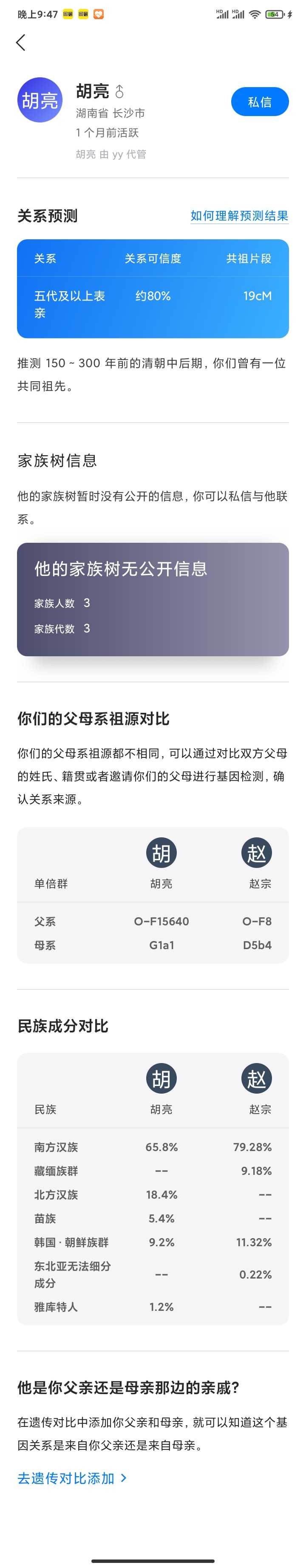The image size is (306, 1568).
Task: Send 胡亮 a private message via 私信
Action: (x=259, y=102)
